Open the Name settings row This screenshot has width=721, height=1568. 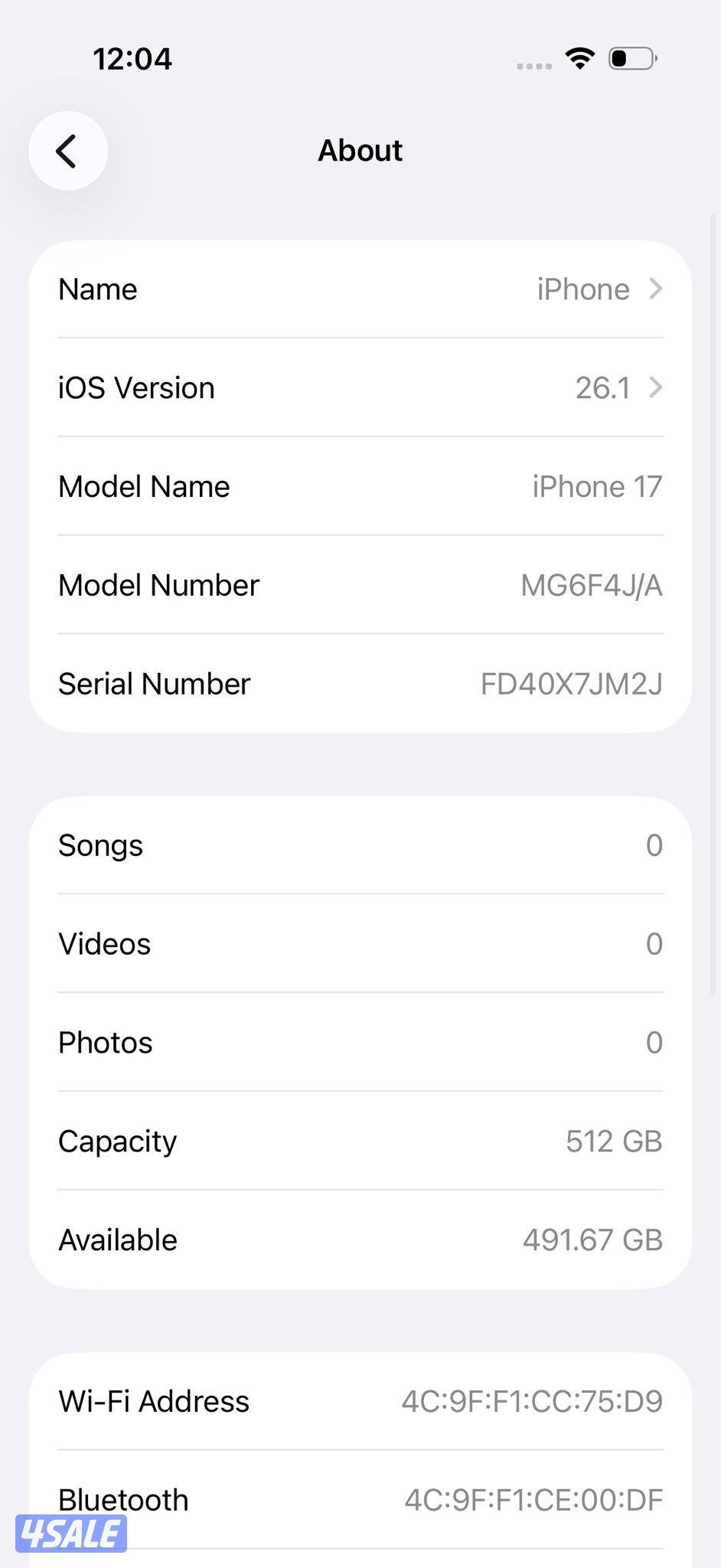tap(360, 289)
